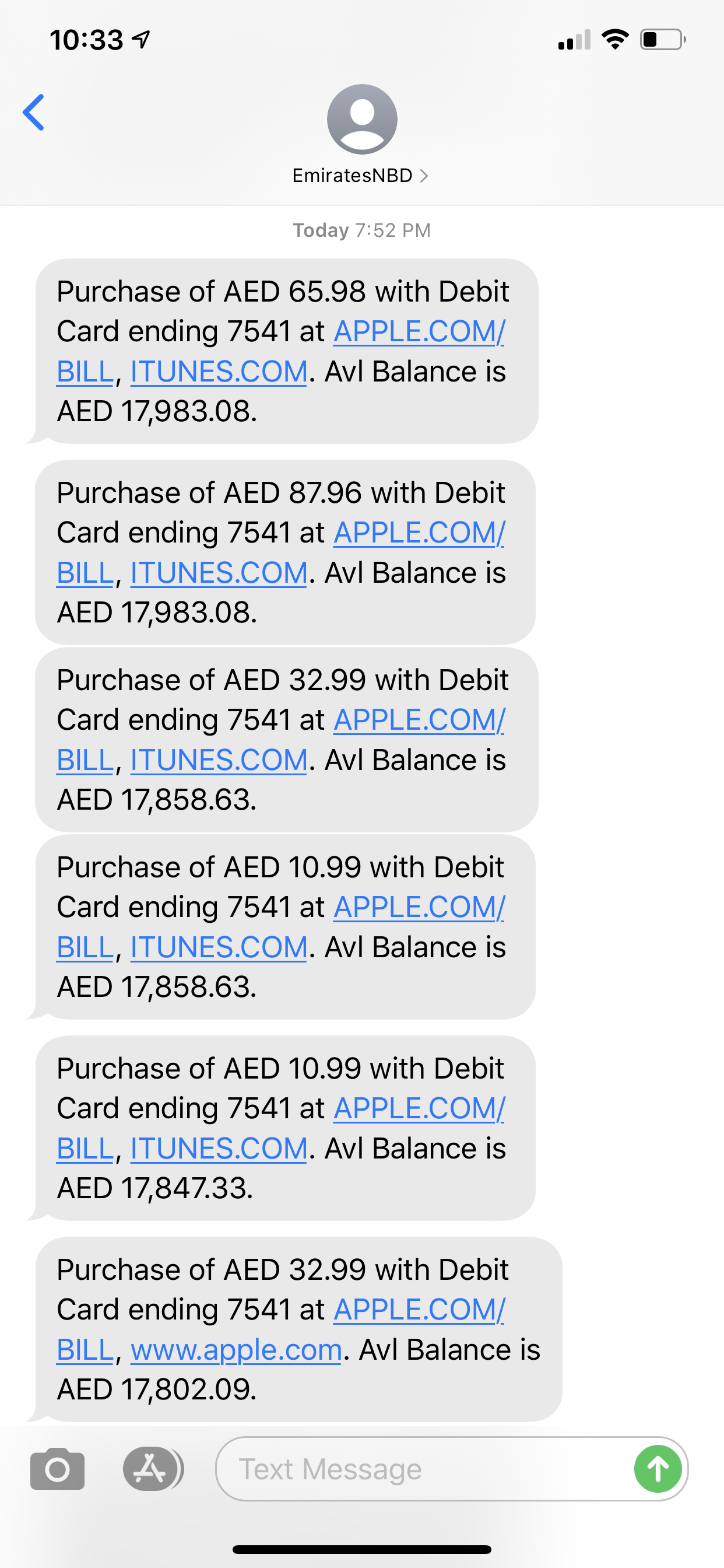Open APPLE.COM/BILL link in AED 87.96 message

419,533
